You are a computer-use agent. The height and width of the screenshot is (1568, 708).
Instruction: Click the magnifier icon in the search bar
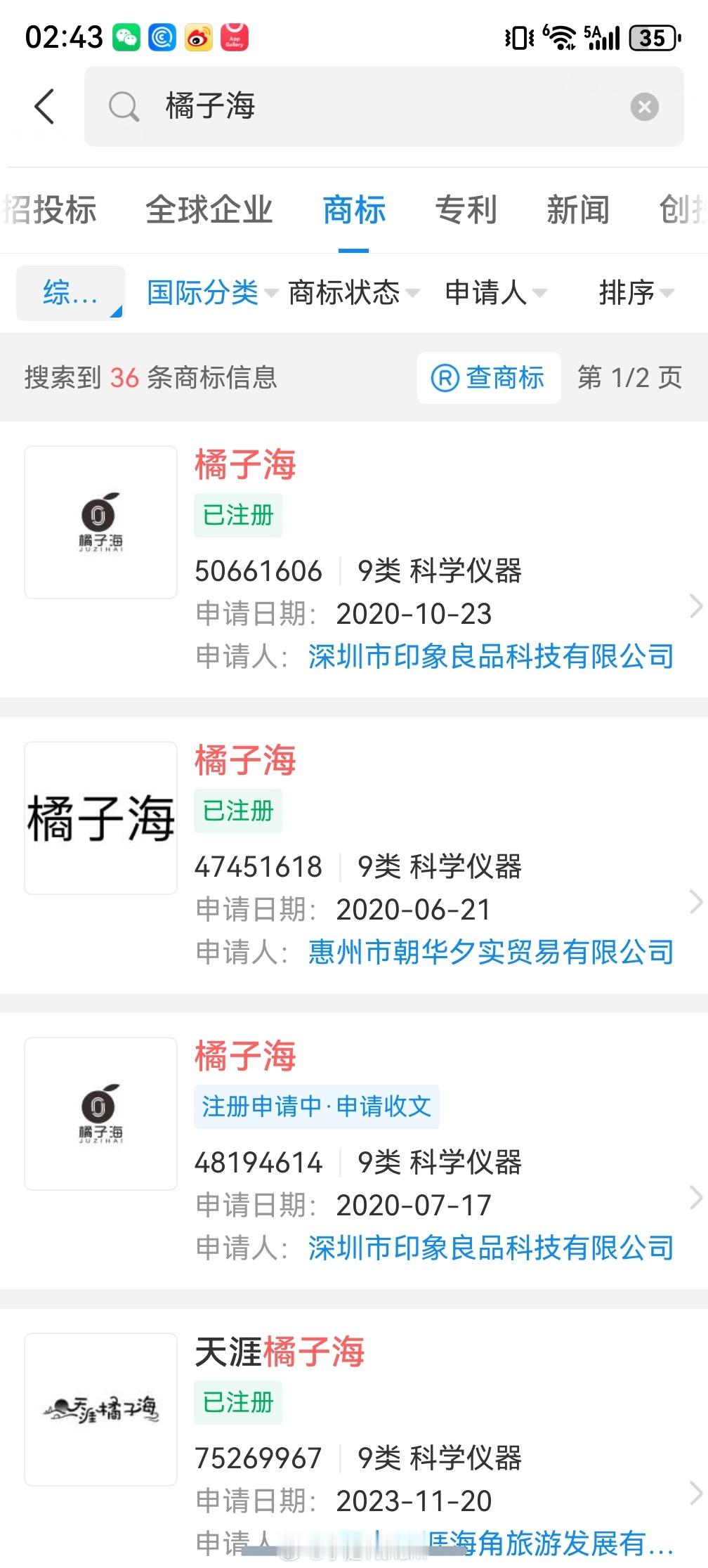pyautogui.click(x=124, y=105)
